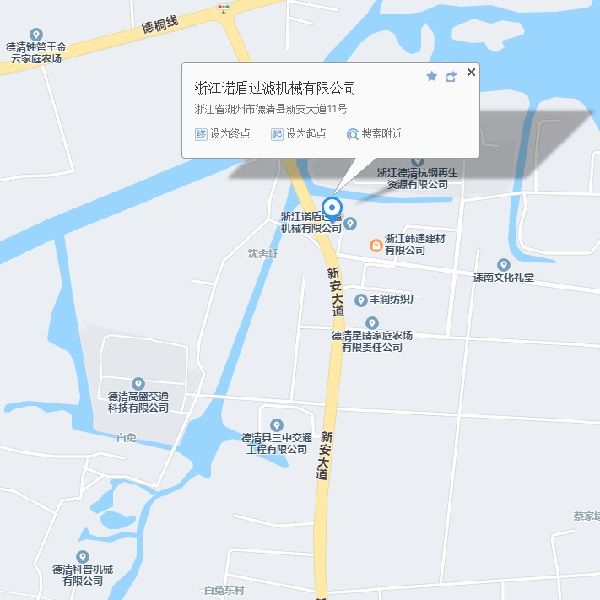Favorite this location with the star icon
The height and width of the screenshot is (600, 600).
coord(432,76)
